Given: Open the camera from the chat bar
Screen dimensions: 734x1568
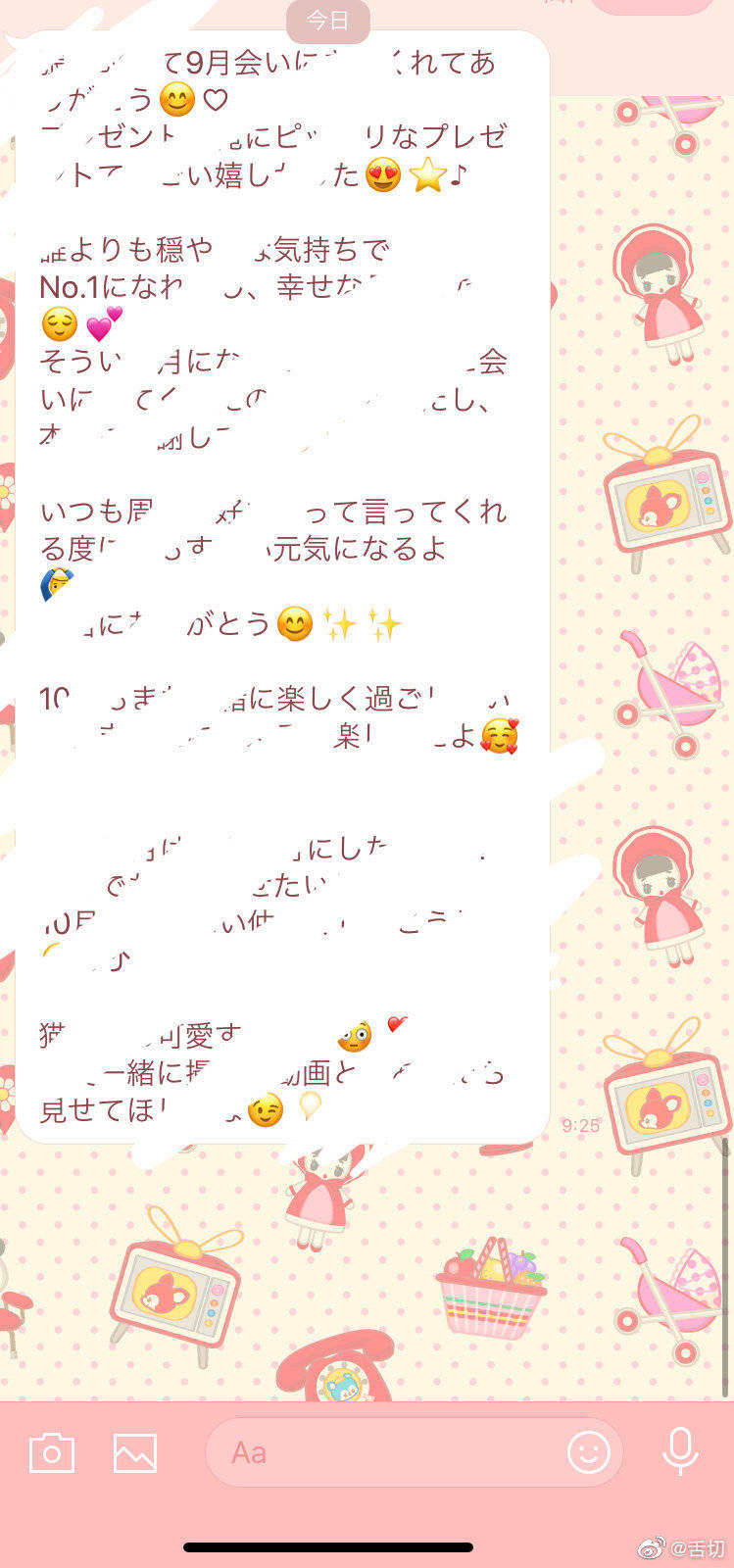Looking at the screenshot, I should click(52, 1452).
